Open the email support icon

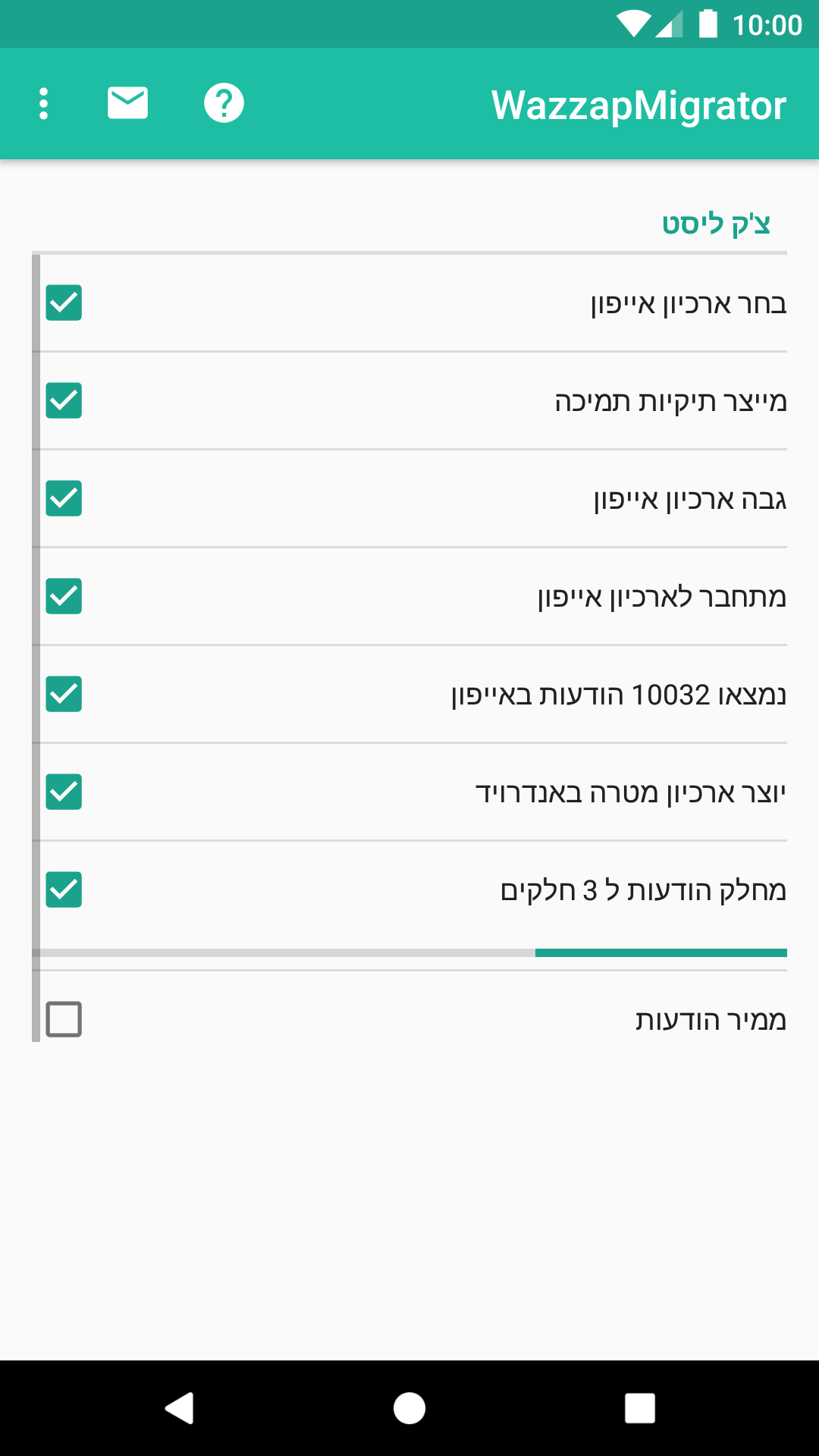127,103
